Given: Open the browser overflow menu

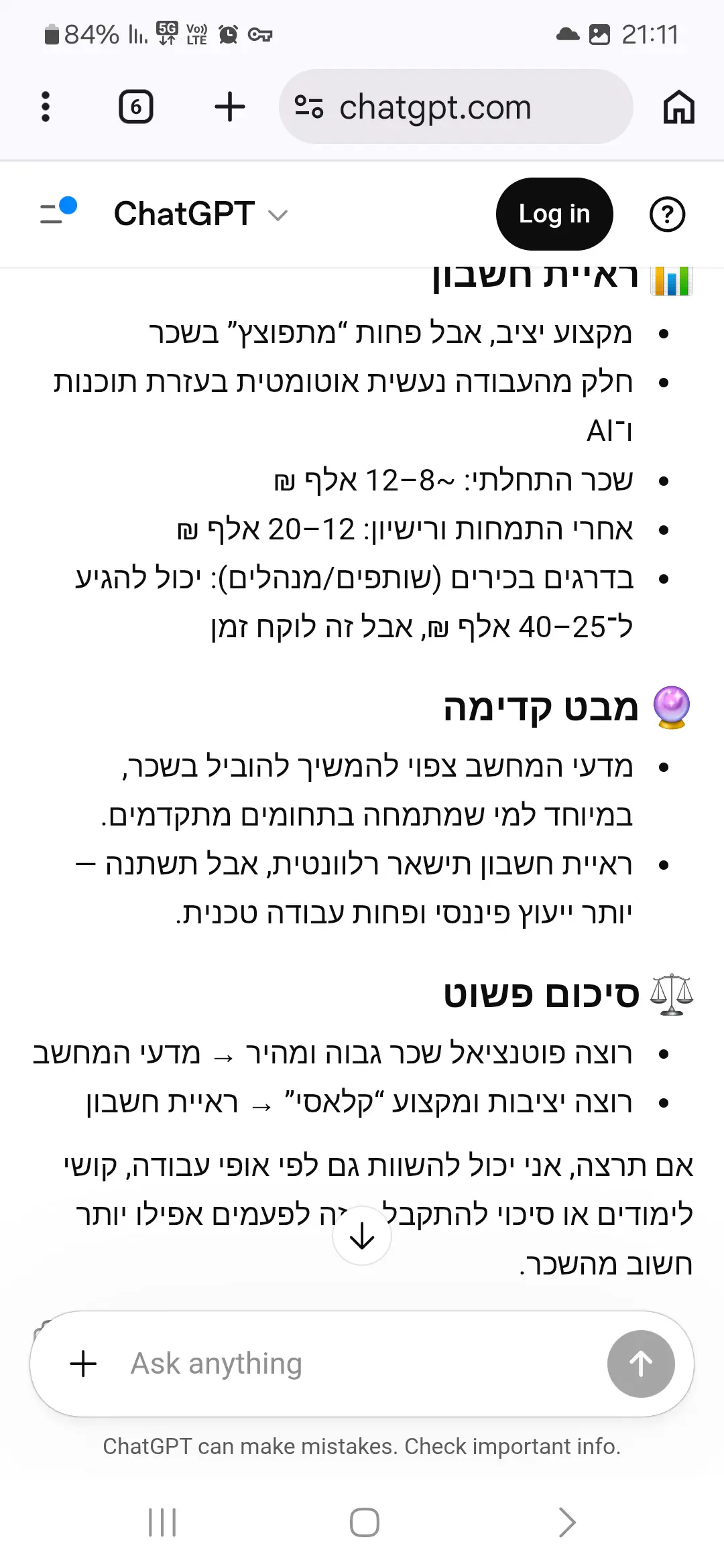Looking at the screenshot, I should pyautogui.click(x=46, y=107).
